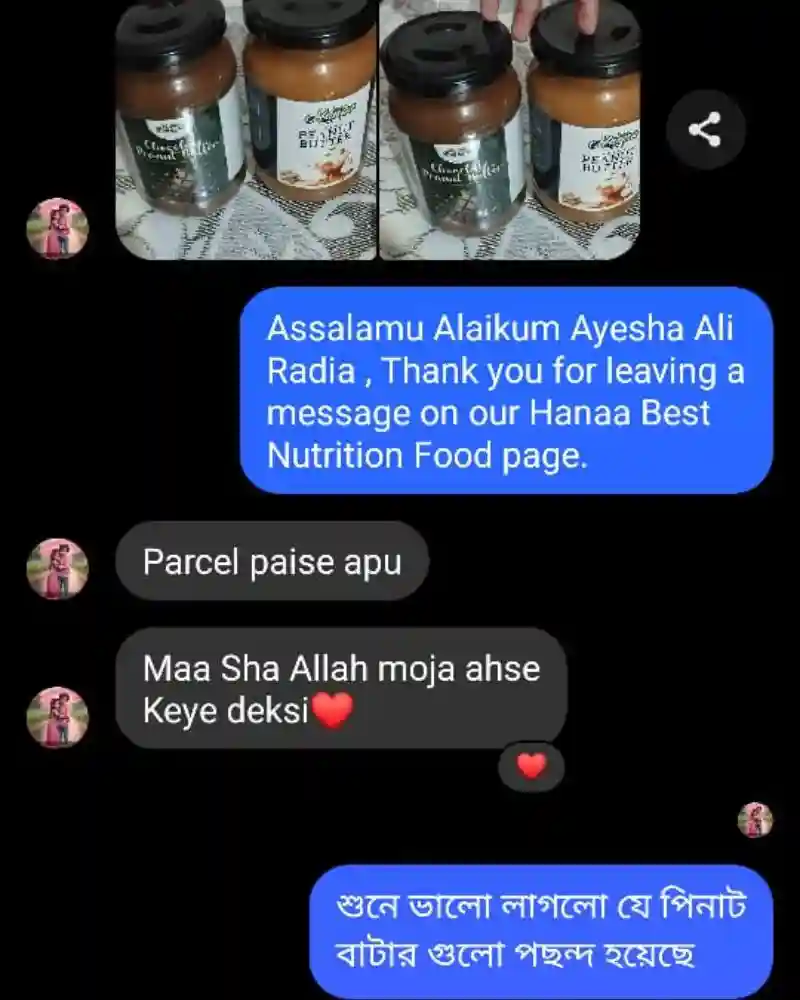The image size is (800, 1000).
Task: Tap the share icon on the photo
Action: pyautogui.click(x=703, y=130)
